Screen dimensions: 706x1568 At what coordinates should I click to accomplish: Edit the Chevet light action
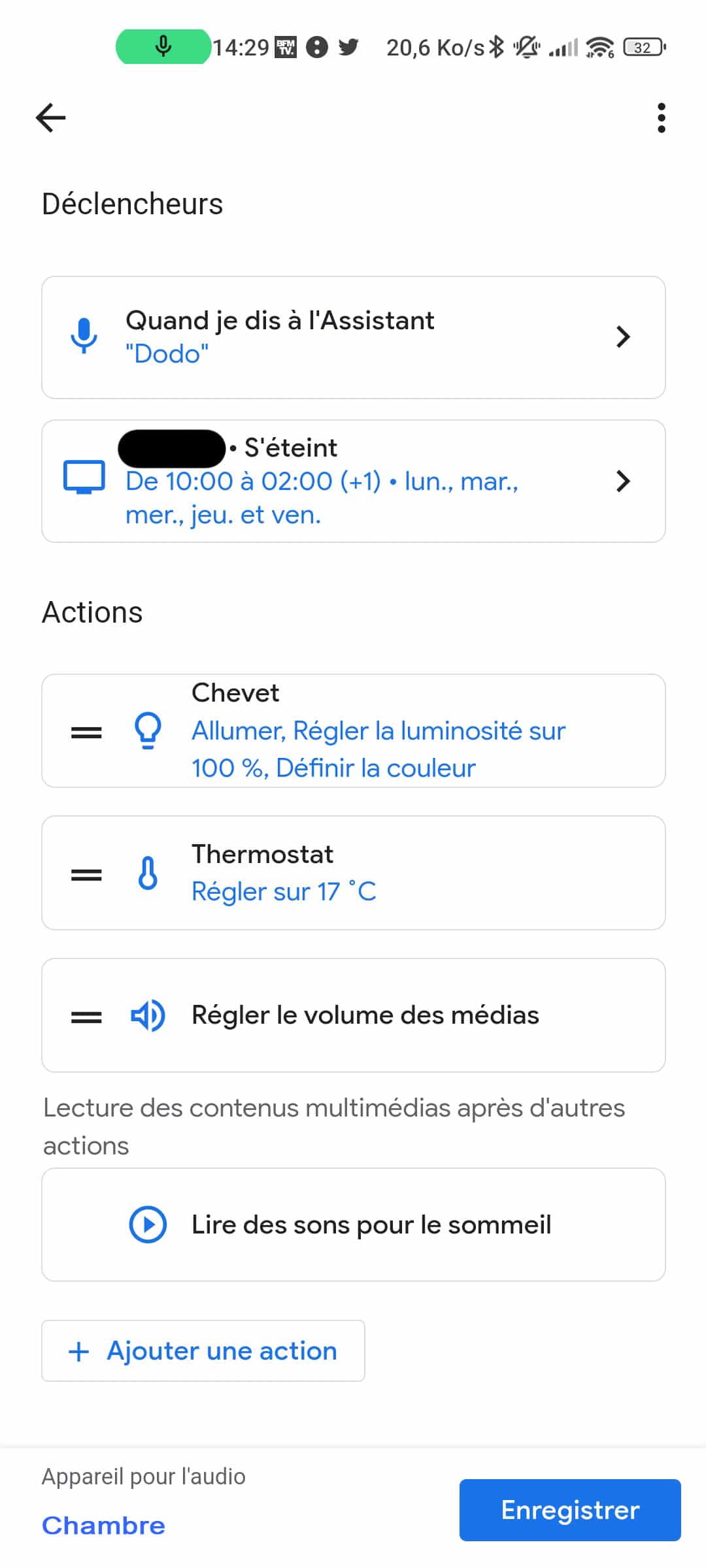click(x=354, y=730)
